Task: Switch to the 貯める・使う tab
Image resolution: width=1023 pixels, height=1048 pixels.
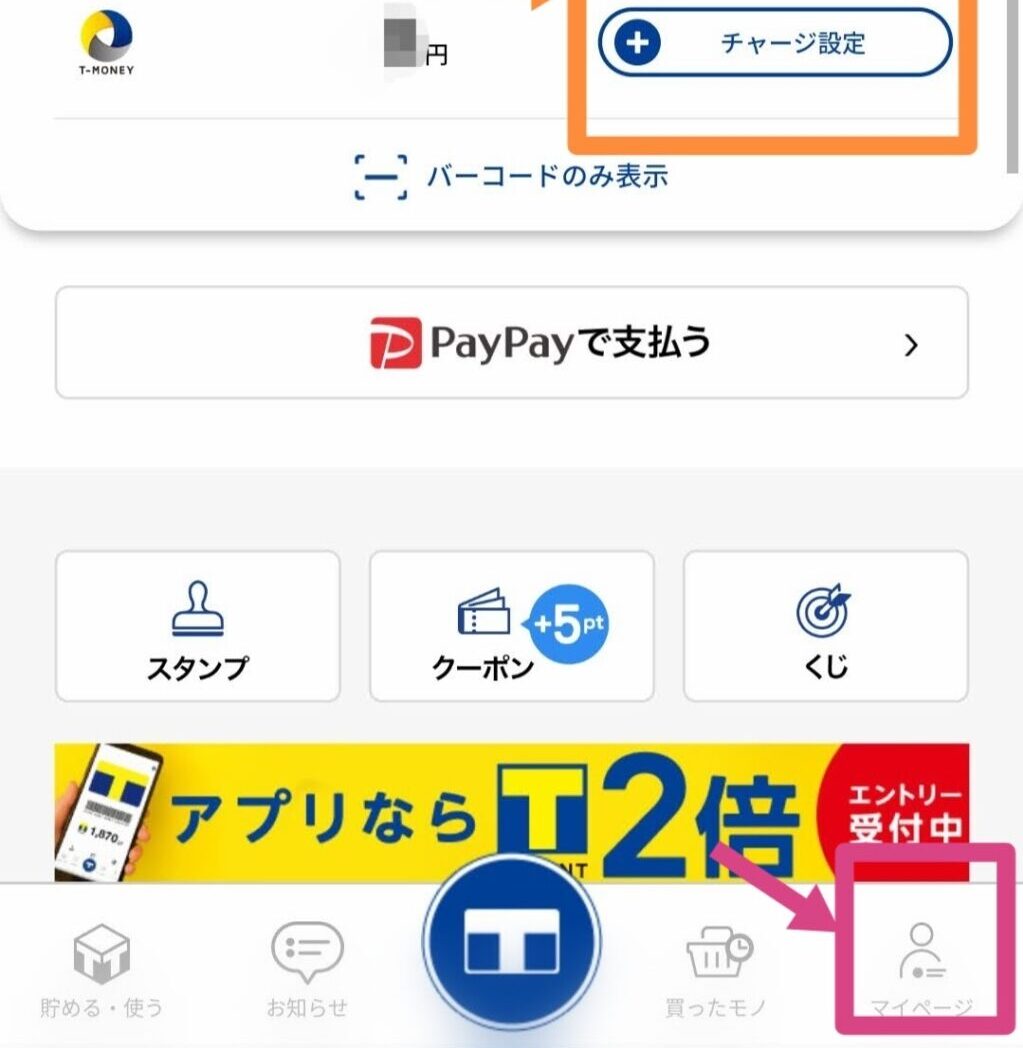Action: coord(102,968)
